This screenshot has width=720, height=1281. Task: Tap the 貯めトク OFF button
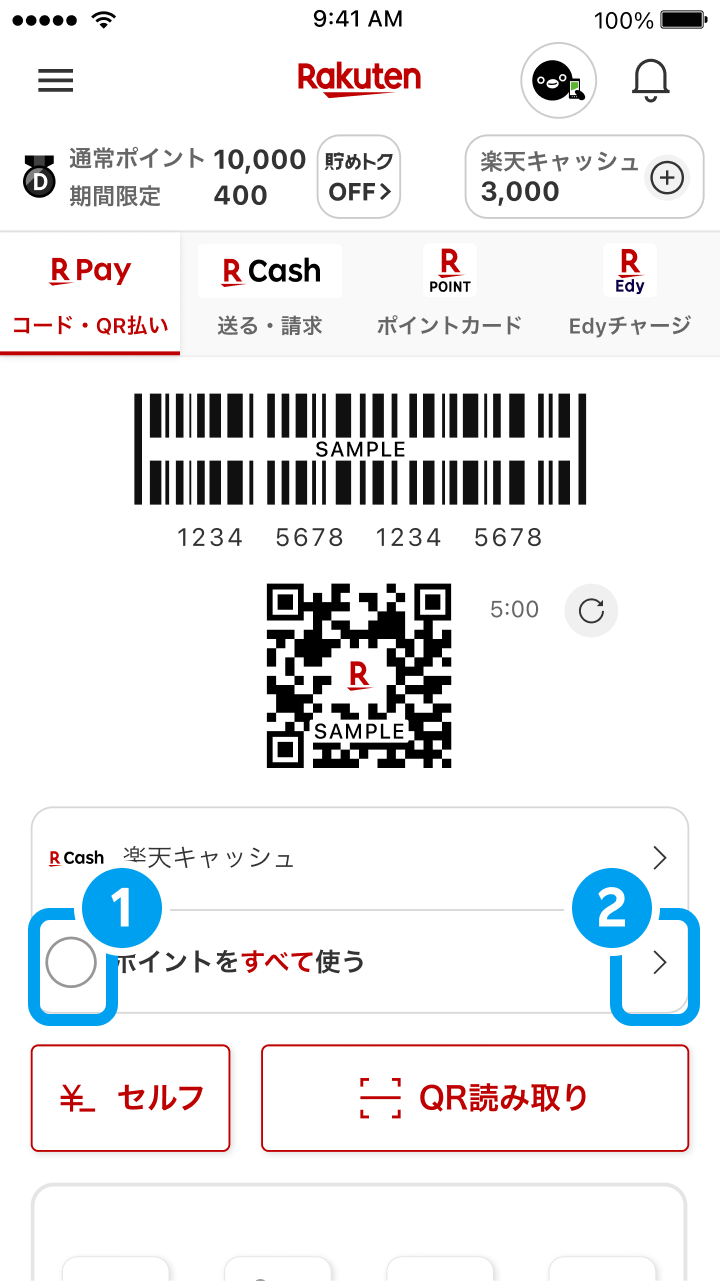coord(359,177)
